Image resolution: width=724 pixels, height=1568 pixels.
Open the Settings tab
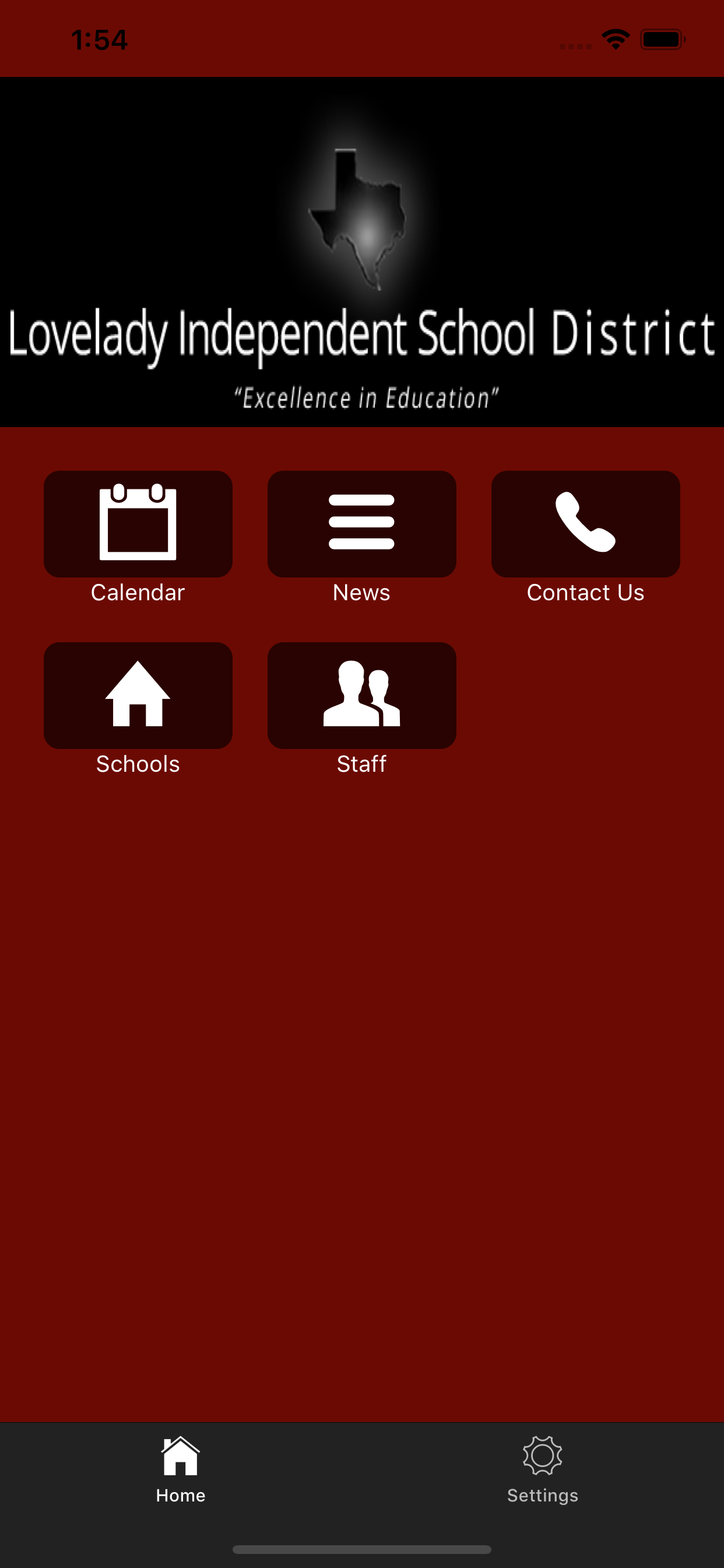point(543,1473)
